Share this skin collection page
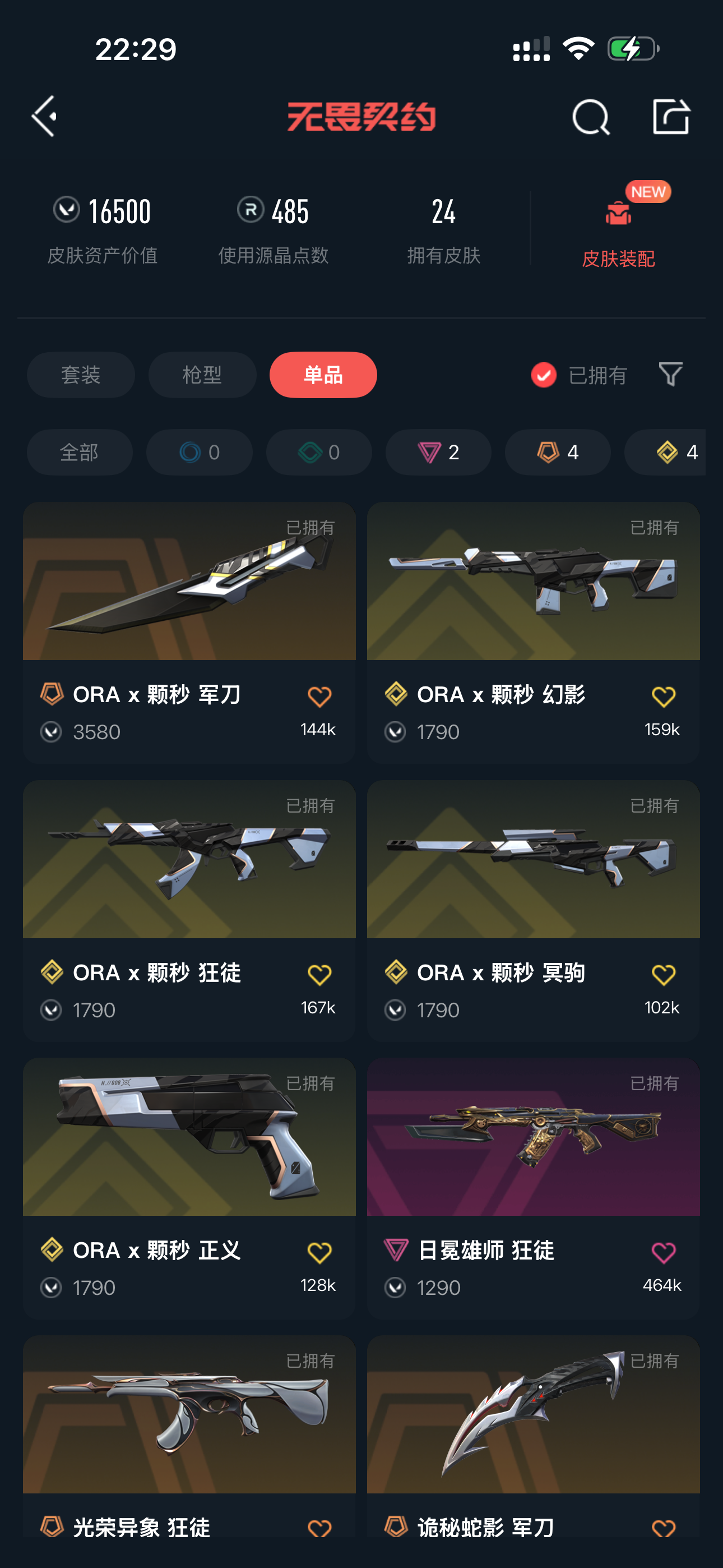The image size is (723, 1568). tap(671, 116)
